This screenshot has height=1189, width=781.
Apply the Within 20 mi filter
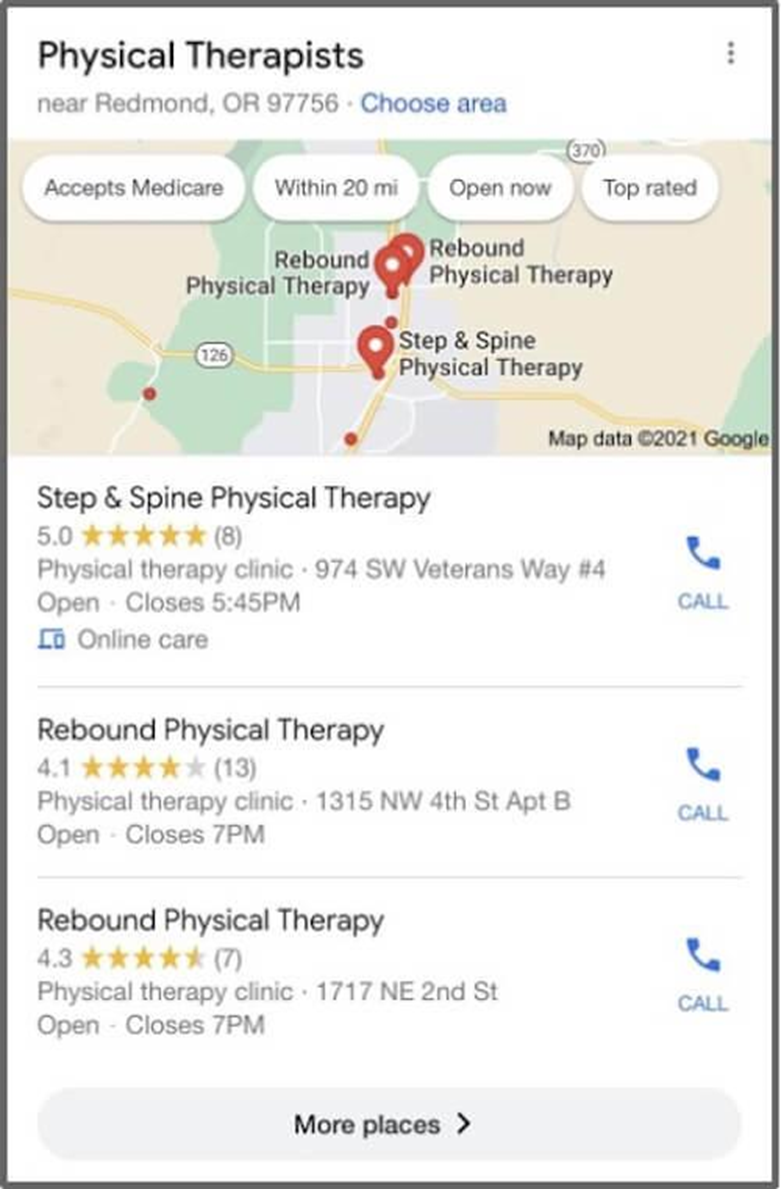tap(335, 188)
